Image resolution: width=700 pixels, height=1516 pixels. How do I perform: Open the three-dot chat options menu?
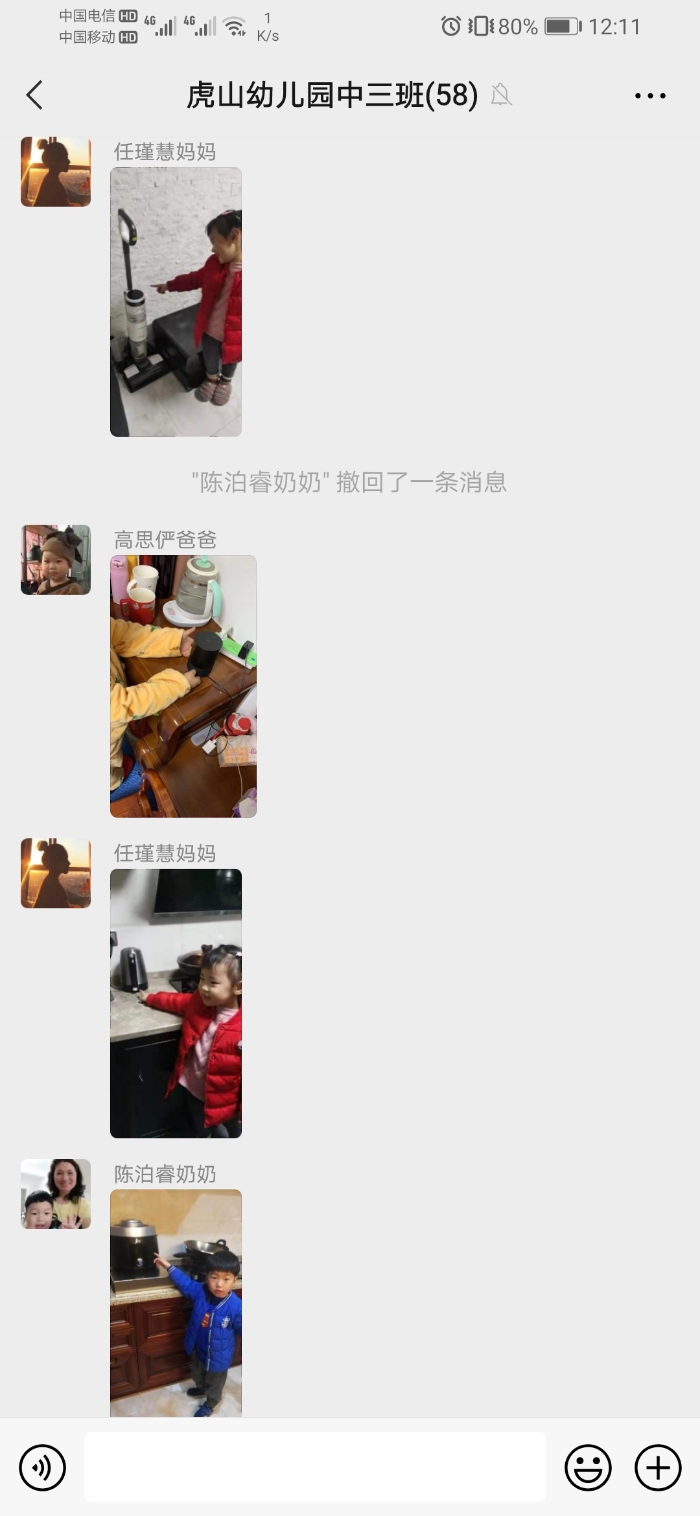(x=650, y=96)
